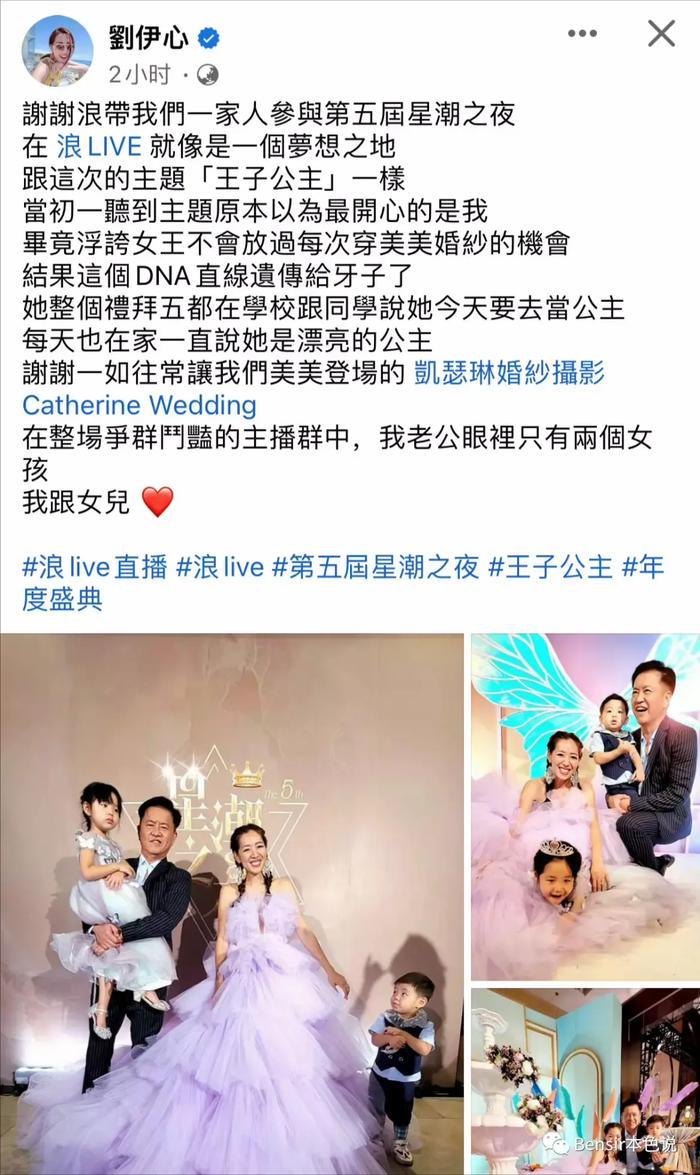700x1175 pixels.
Task: Open the post's three-dot options menu
Action: pos(582,34)
